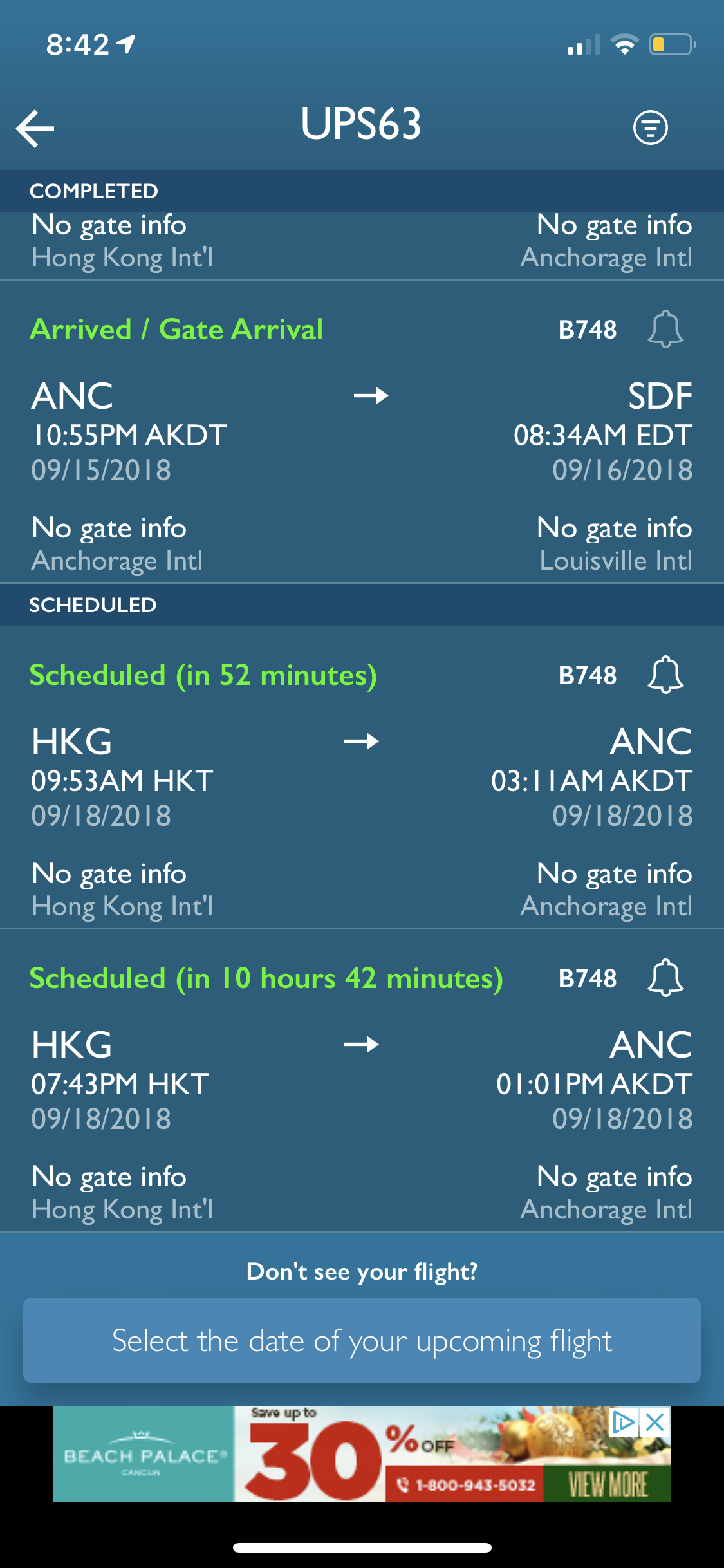Image resolution: width=724 pixels, height=1568 pixels.
Task: Open the filter icon next to UPS63
Action: [650, 127]
